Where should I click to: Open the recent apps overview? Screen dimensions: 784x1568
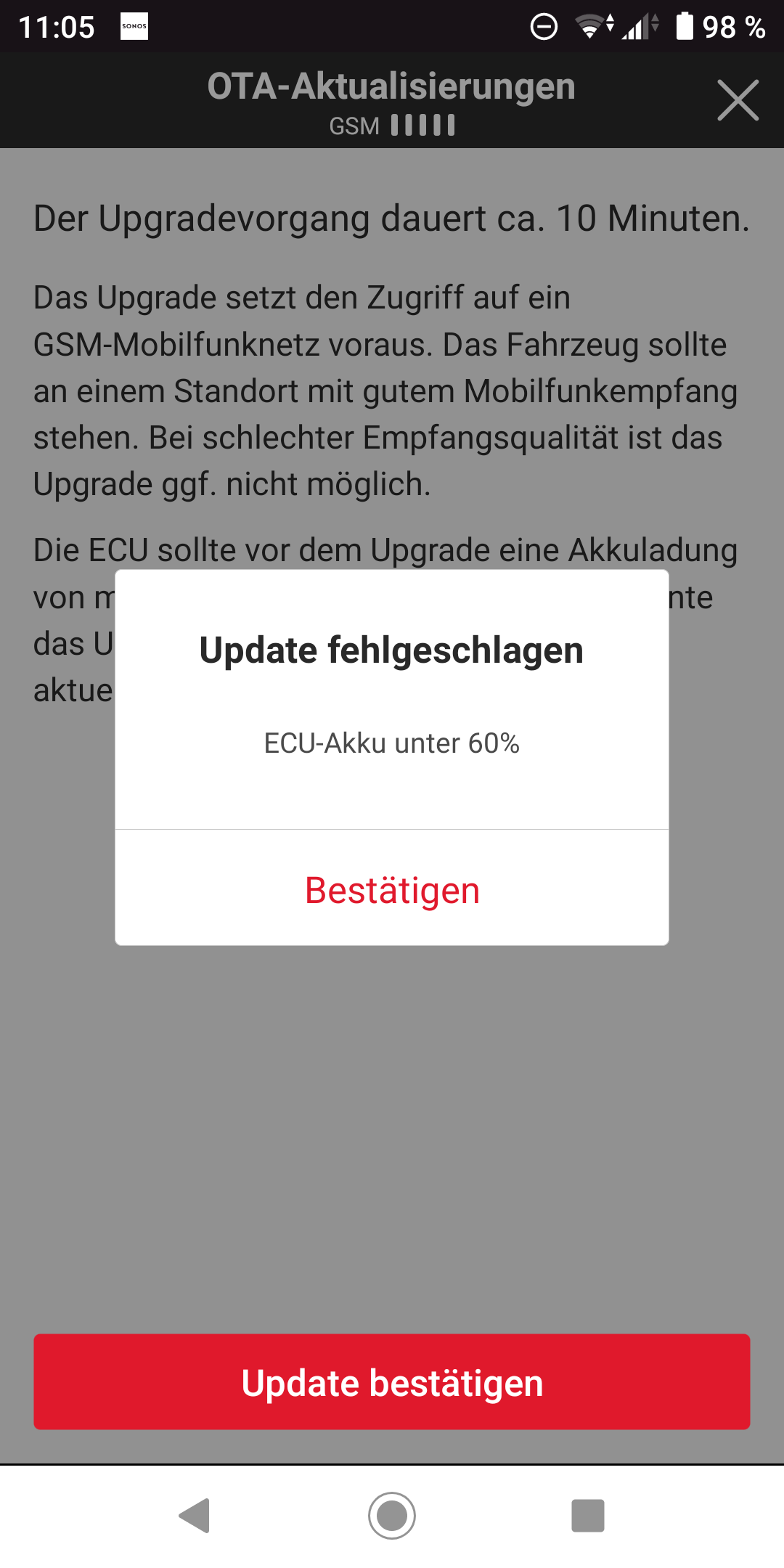click(588, 1516)
